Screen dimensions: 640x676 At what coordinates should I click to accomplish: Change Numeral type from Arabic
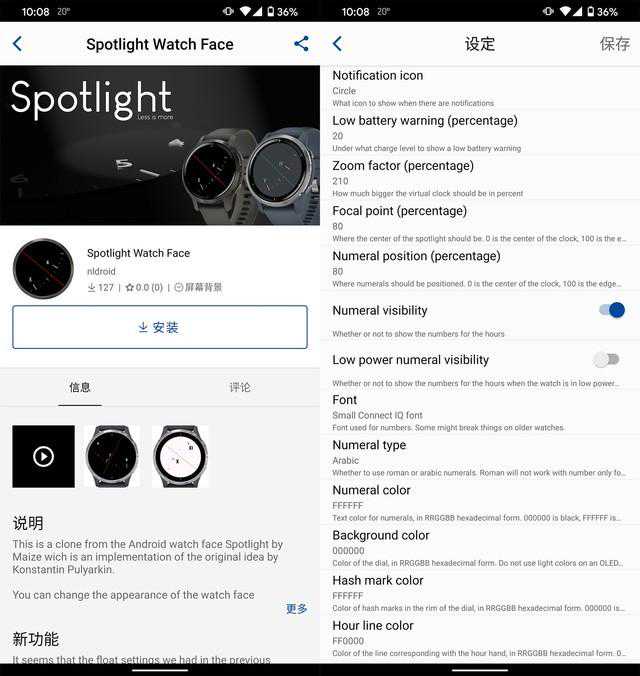pos(478,457)
